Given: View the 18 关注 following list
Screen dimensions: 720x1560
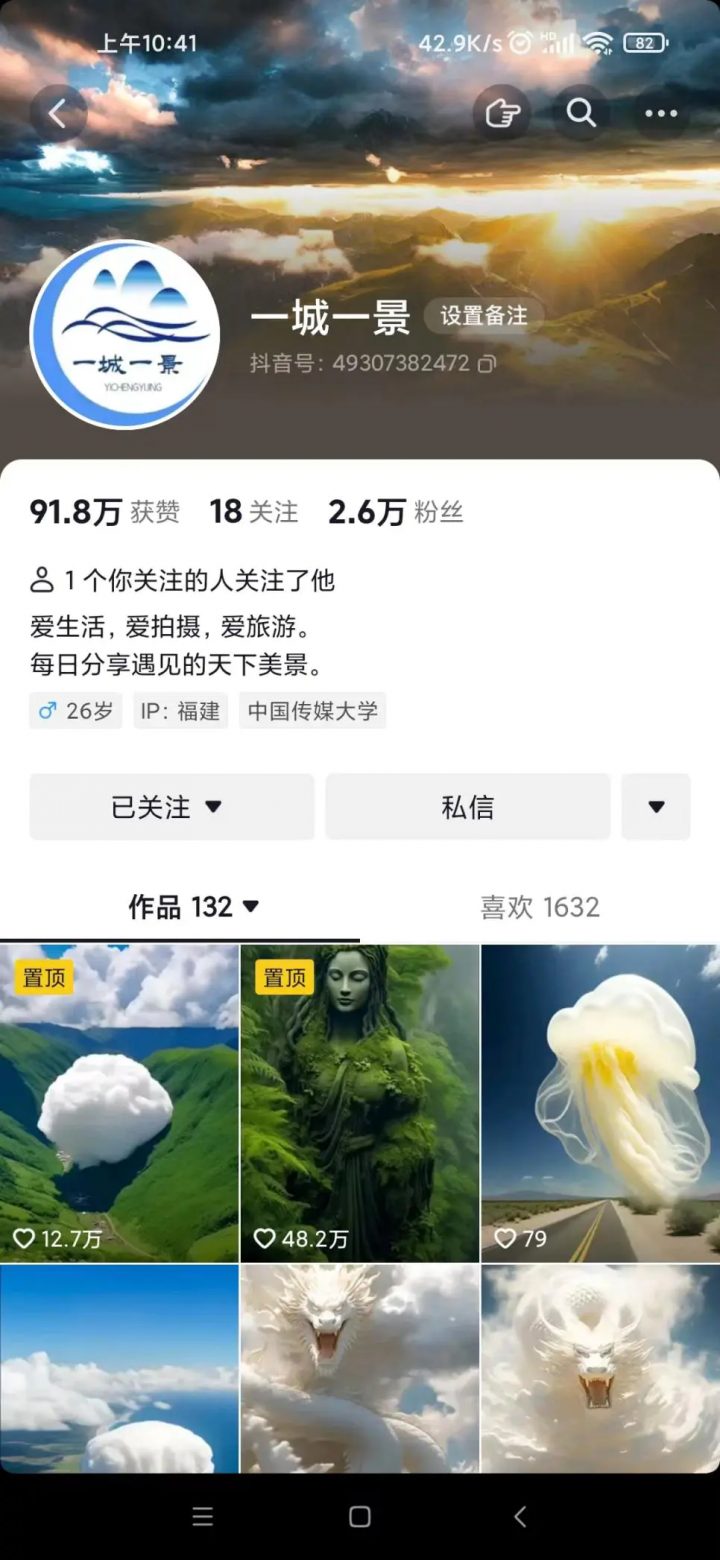Looking at the screenshot, I should coord(253,512).
